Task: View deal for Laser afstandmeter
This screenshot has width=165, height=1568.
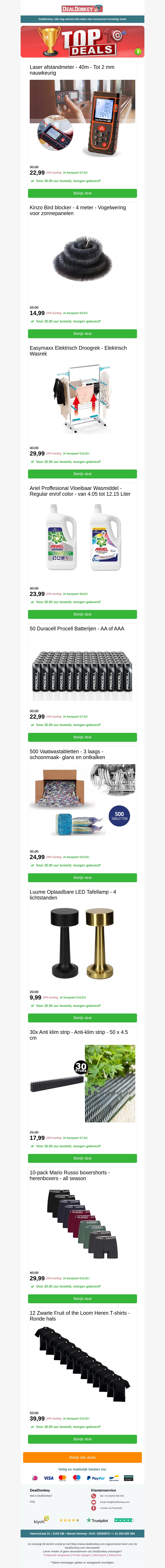Action: [x=82, y=193]
